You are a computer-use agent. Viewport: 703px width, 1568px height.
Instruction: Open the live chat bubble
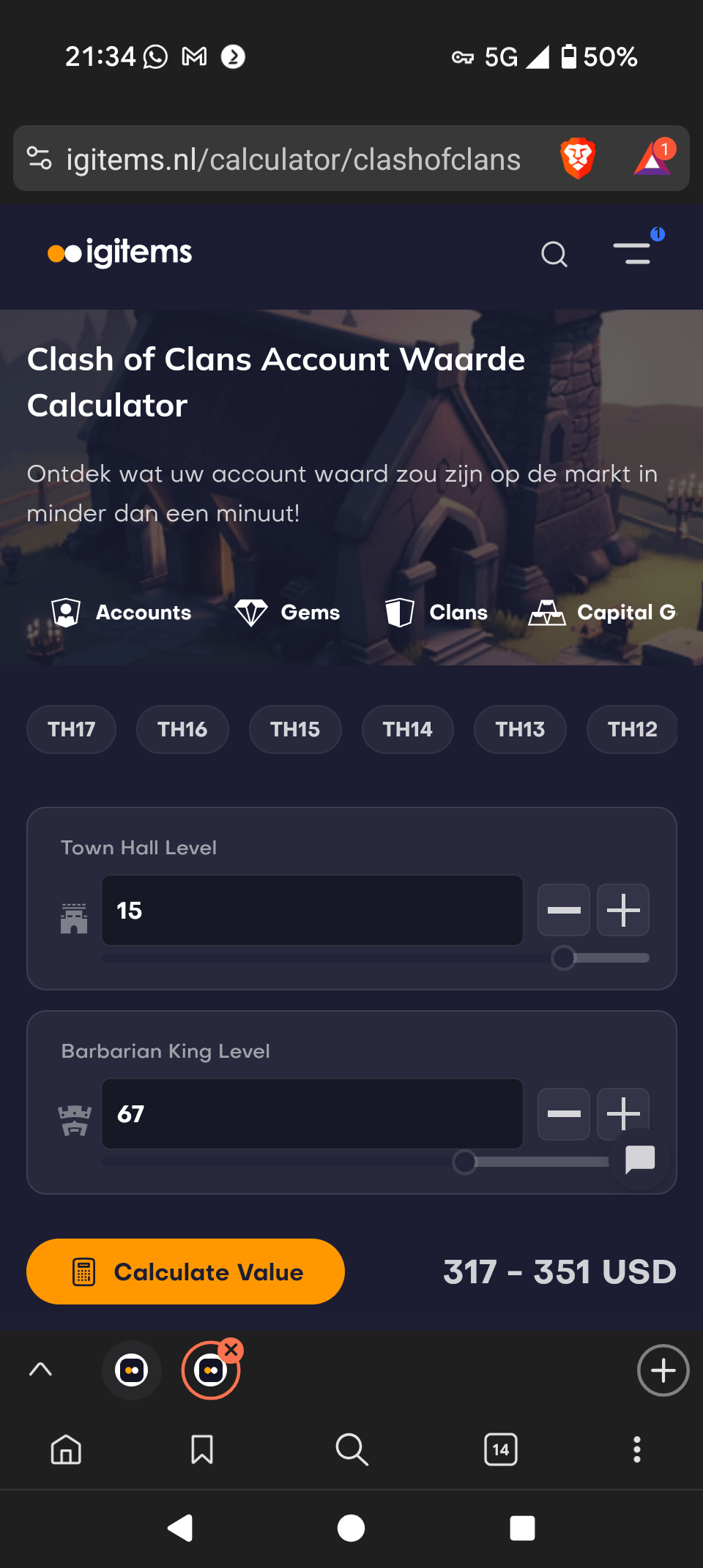(x=640, y=1159)
